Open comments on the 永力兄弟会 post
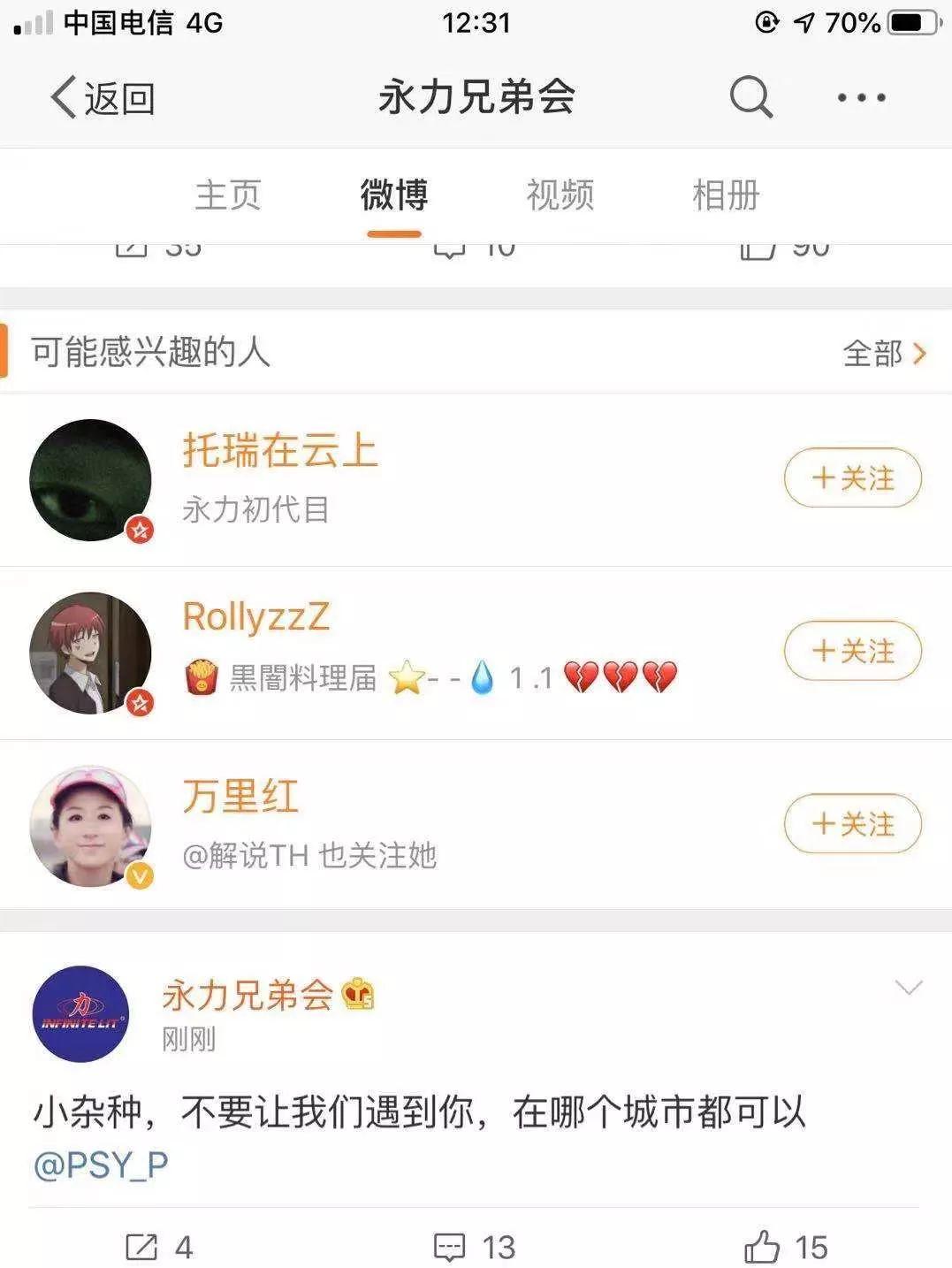 pos(475,1247)
